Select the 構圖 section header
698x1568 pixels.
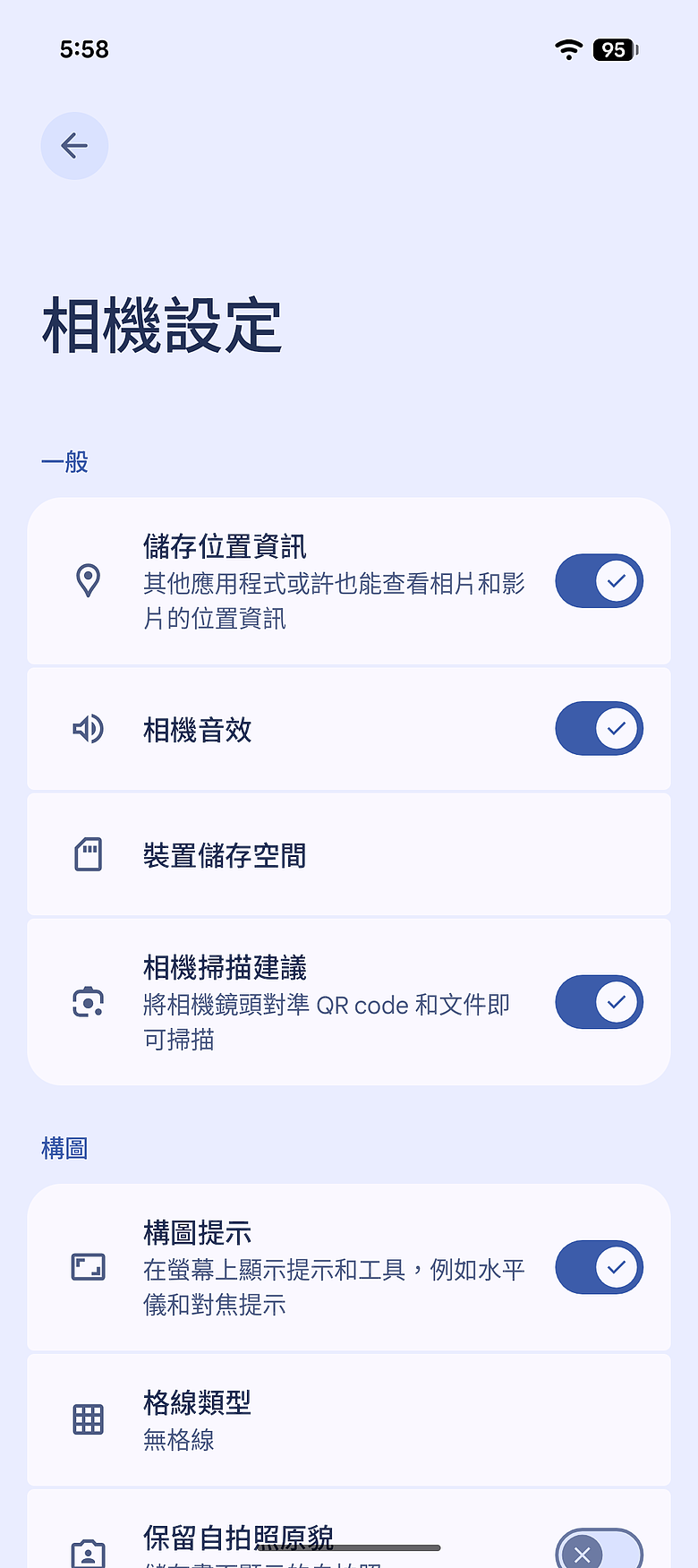(x=64, y=1147)
